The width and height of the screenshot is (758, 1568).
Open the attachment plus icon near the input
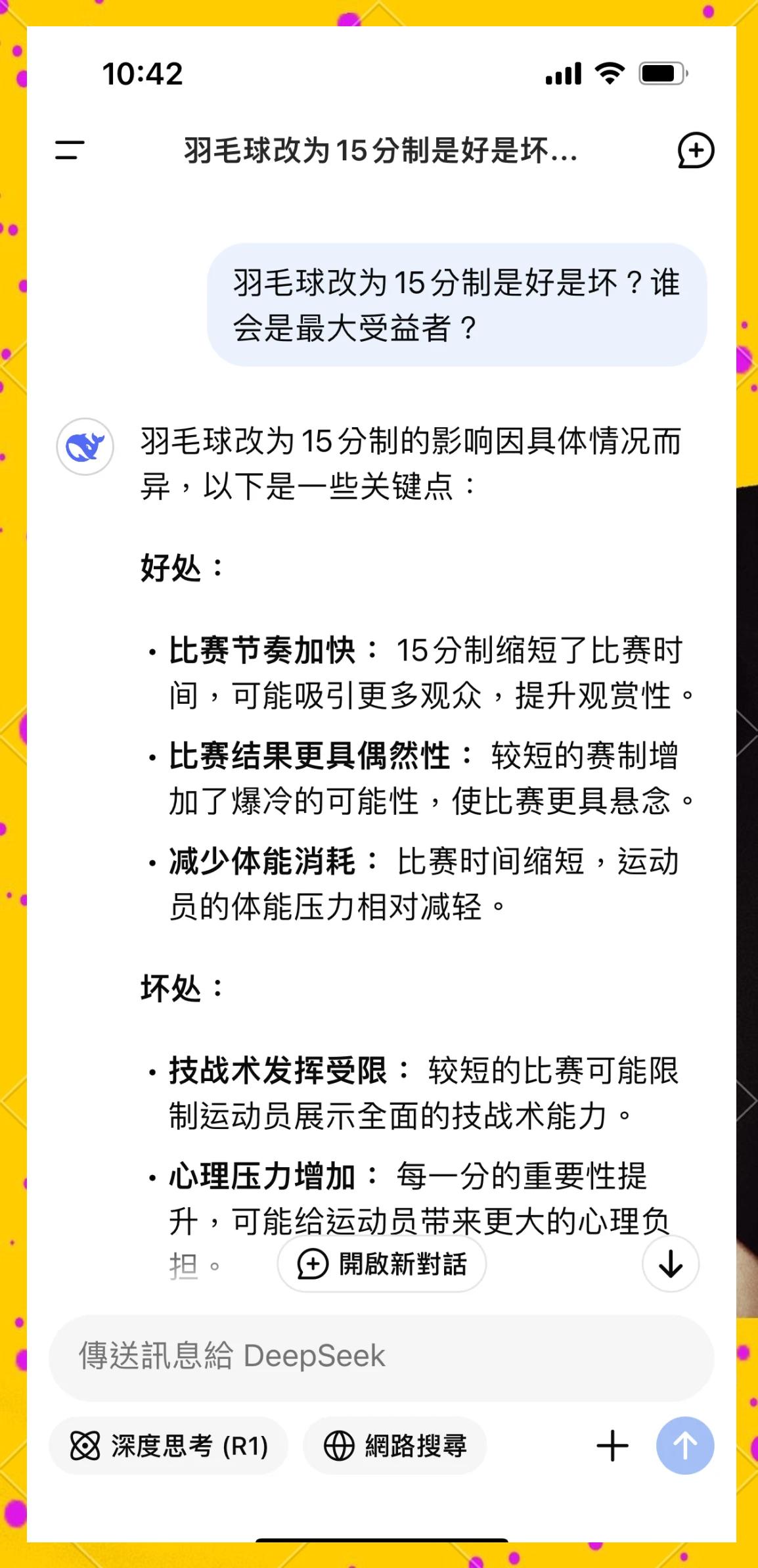pos(612,1446)
